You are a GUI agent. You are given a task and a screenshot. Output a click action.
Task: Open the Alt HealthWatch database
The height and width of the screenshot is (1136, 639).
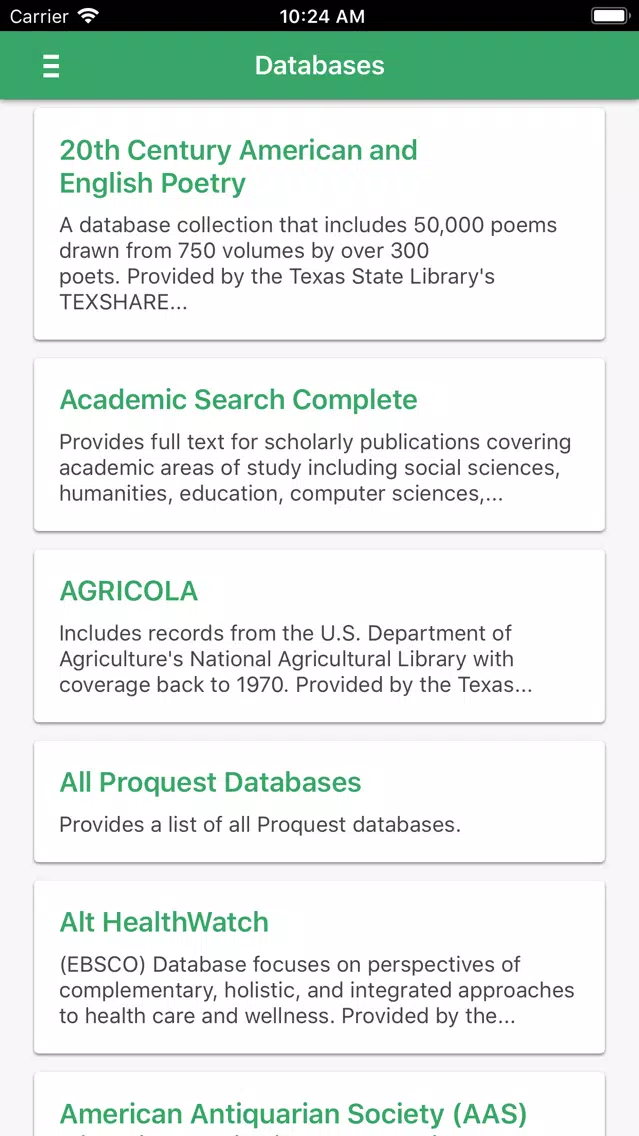point(320,966)
